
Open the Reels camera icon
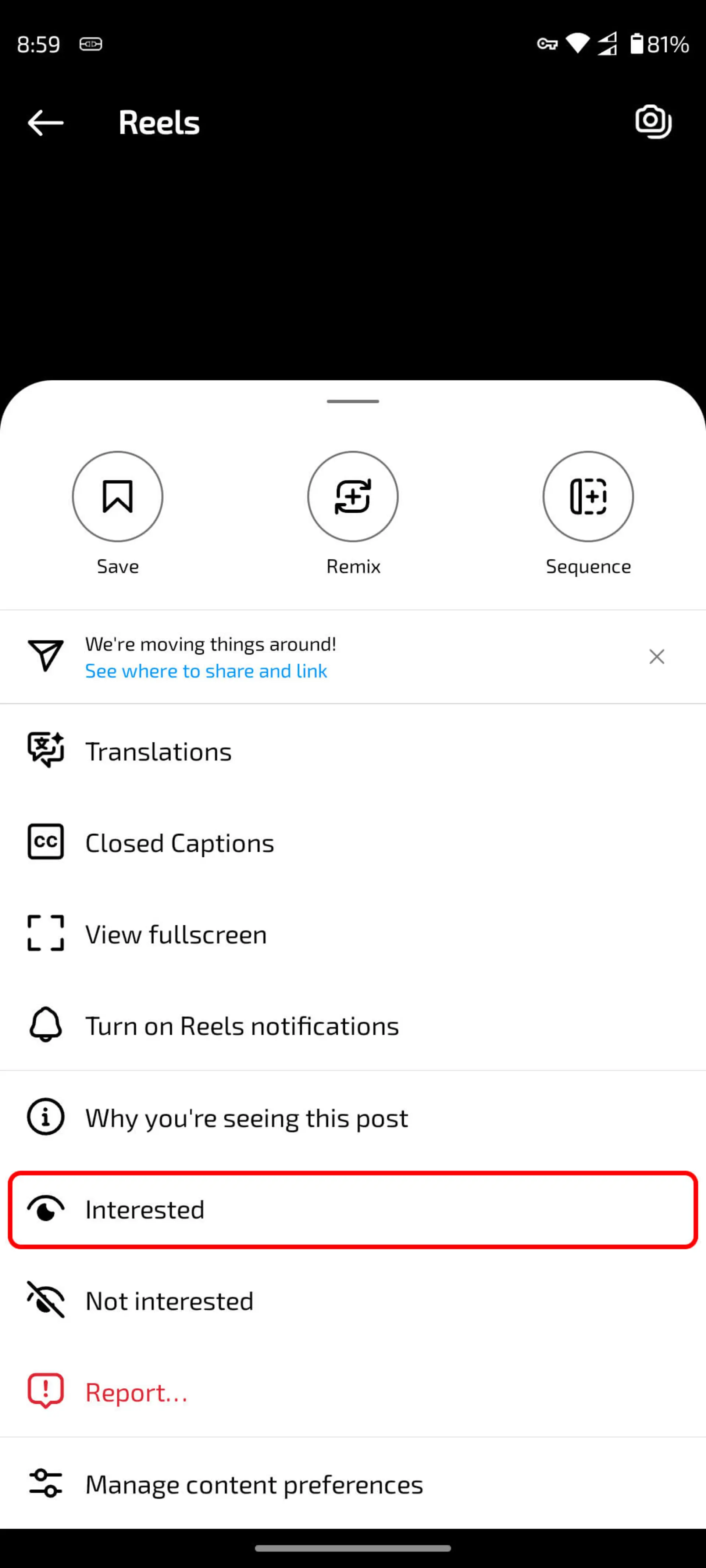(x=653, y=122)
